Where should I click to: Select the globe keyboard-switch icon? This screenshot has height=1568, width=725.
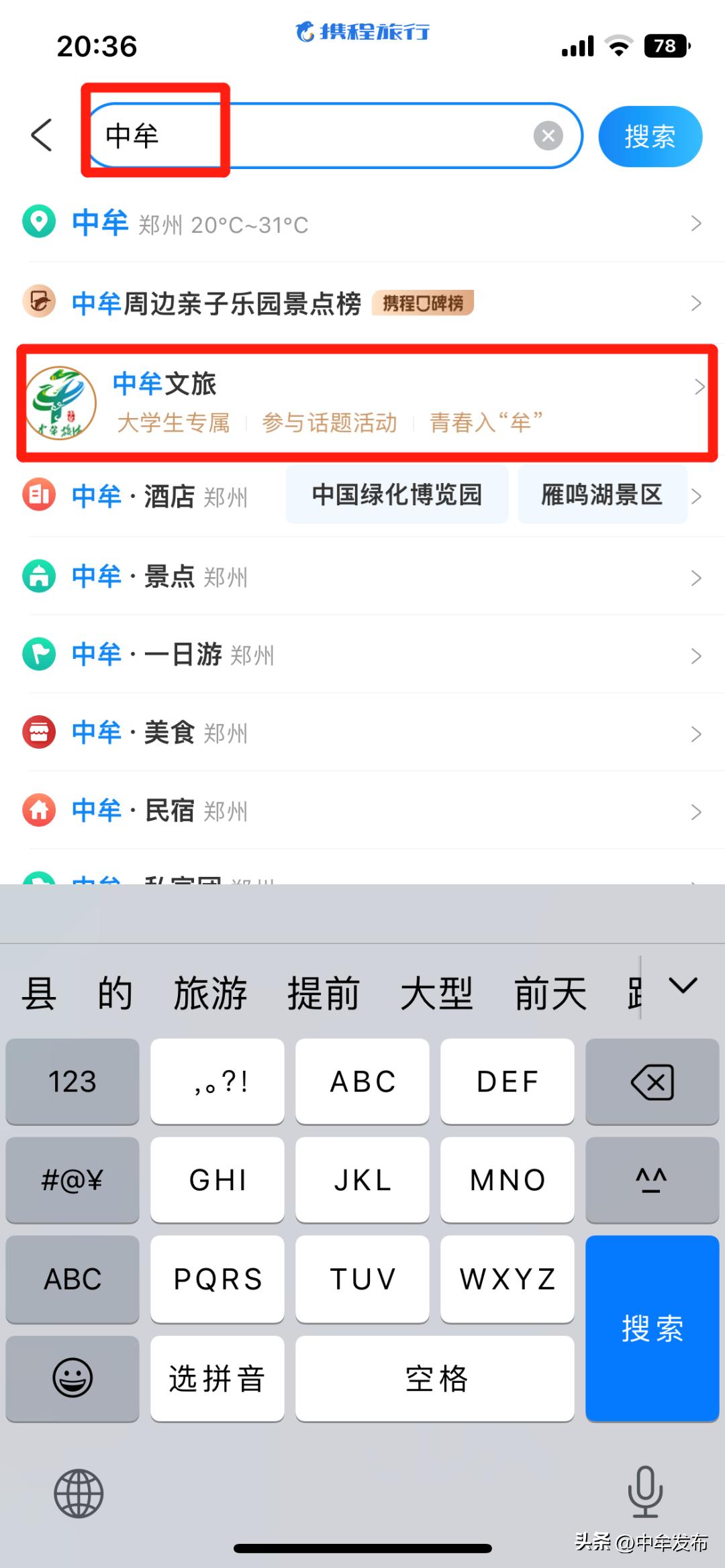(x=79, y=1491)
